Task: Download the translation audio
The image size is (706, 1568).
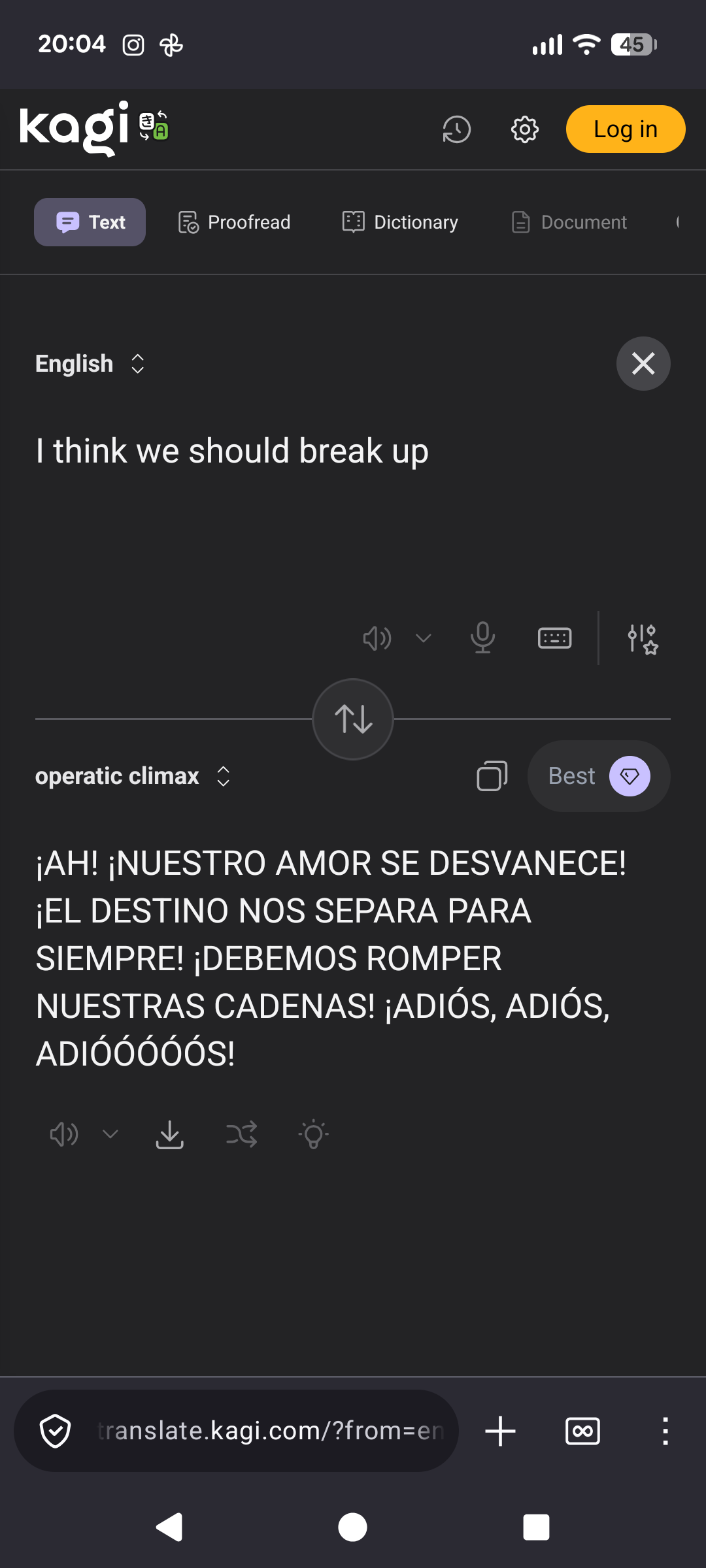Action: 169,1135
